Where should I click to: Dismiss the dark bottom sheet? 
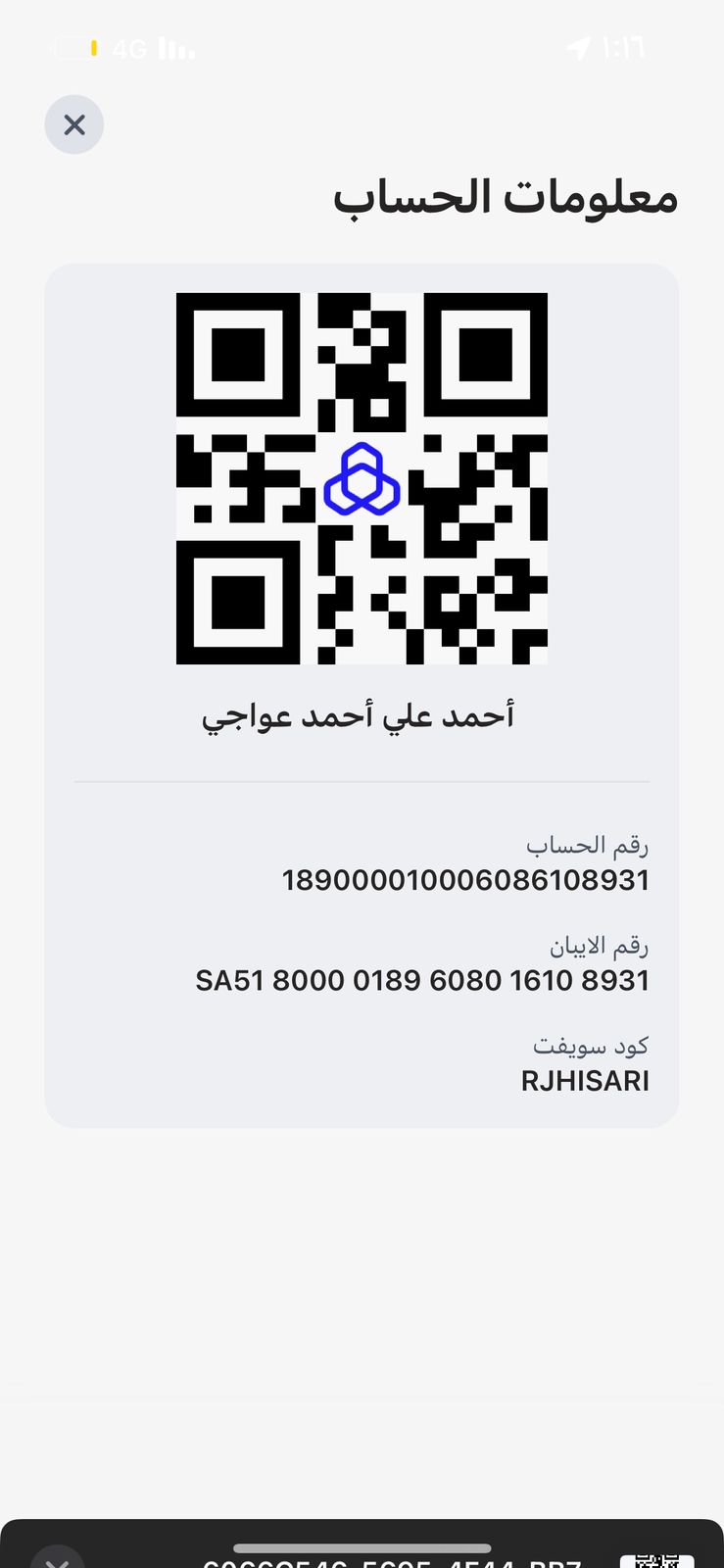click(57, 1558)
